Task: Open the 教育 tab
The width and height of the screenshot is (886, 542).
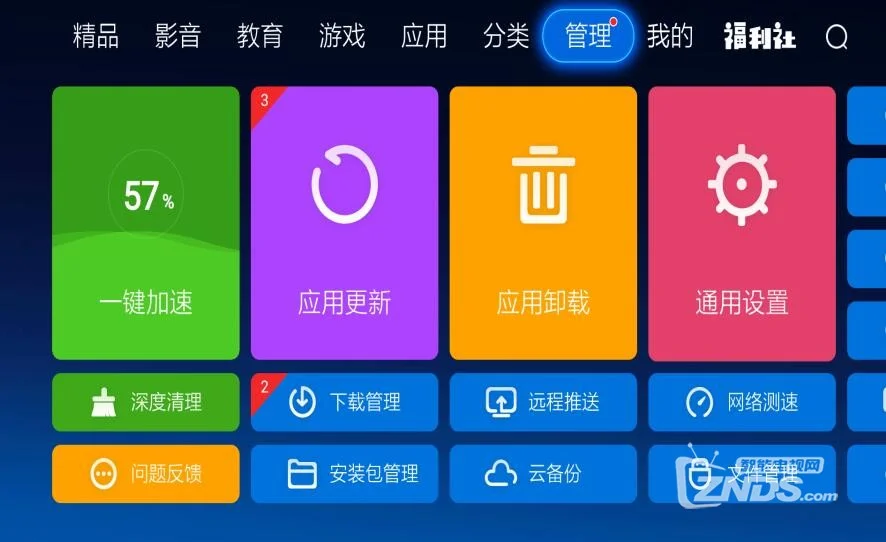Action: pos(260,37)
